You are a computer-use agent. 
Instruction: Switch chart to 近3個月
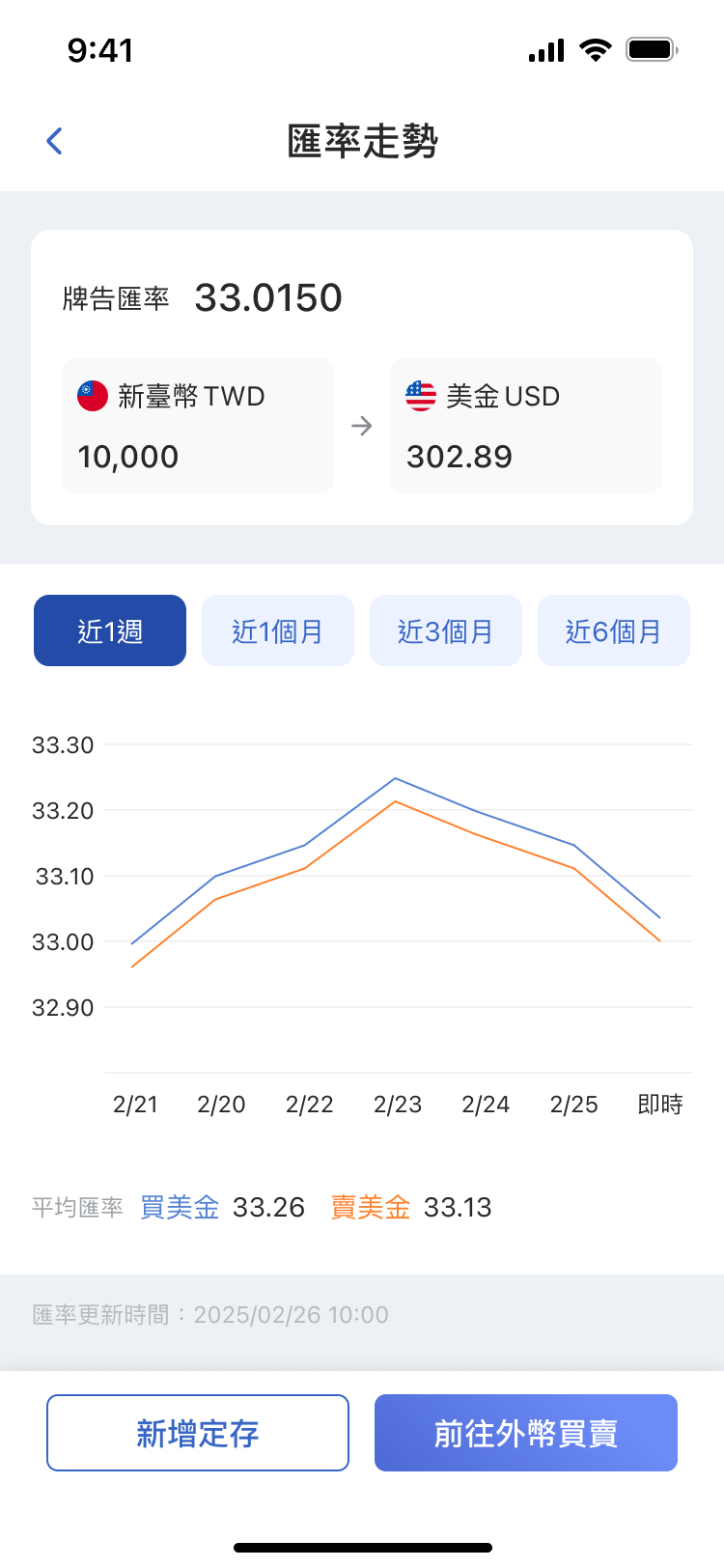pyautogui.click(x=445, y=630)
